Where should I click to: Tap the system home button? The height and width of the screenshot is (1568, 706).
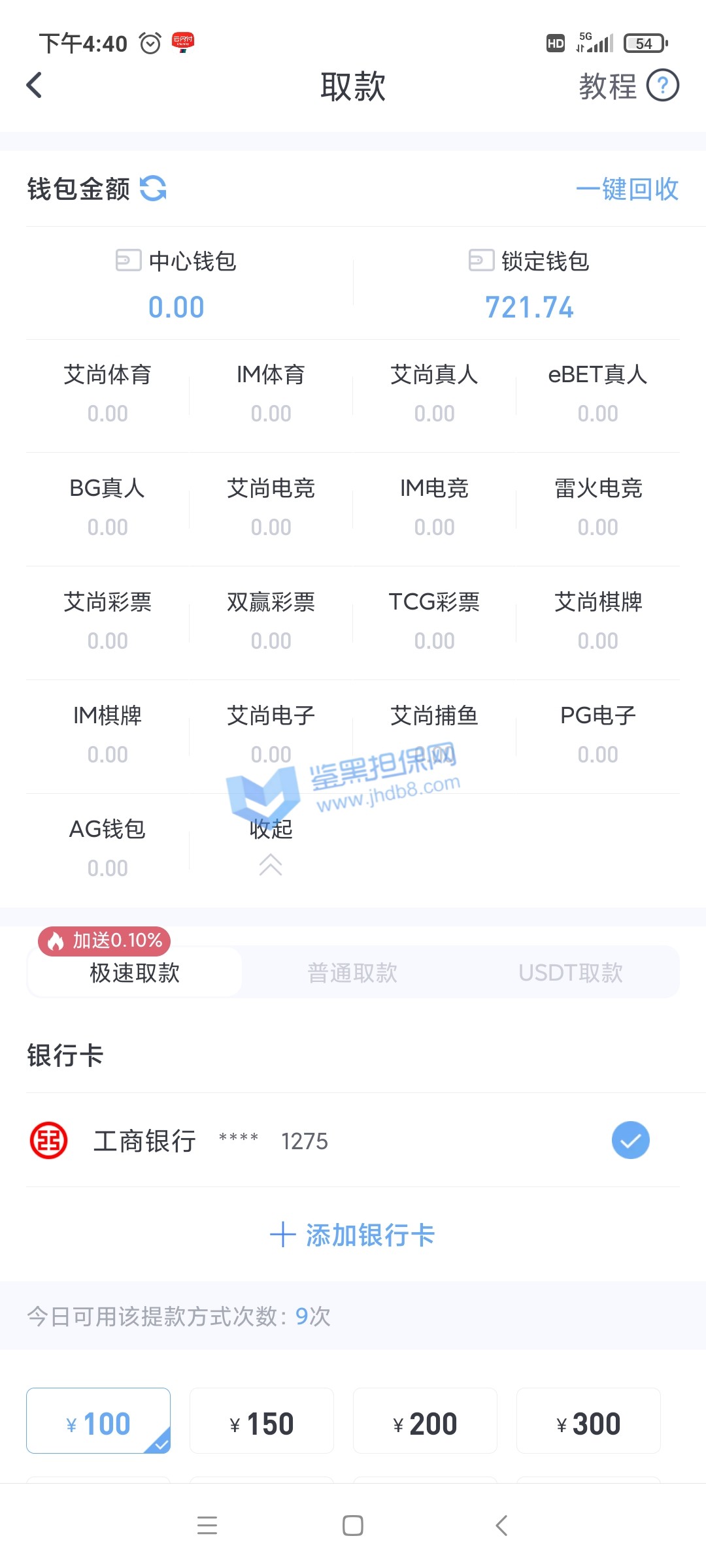pos(353,1526)
